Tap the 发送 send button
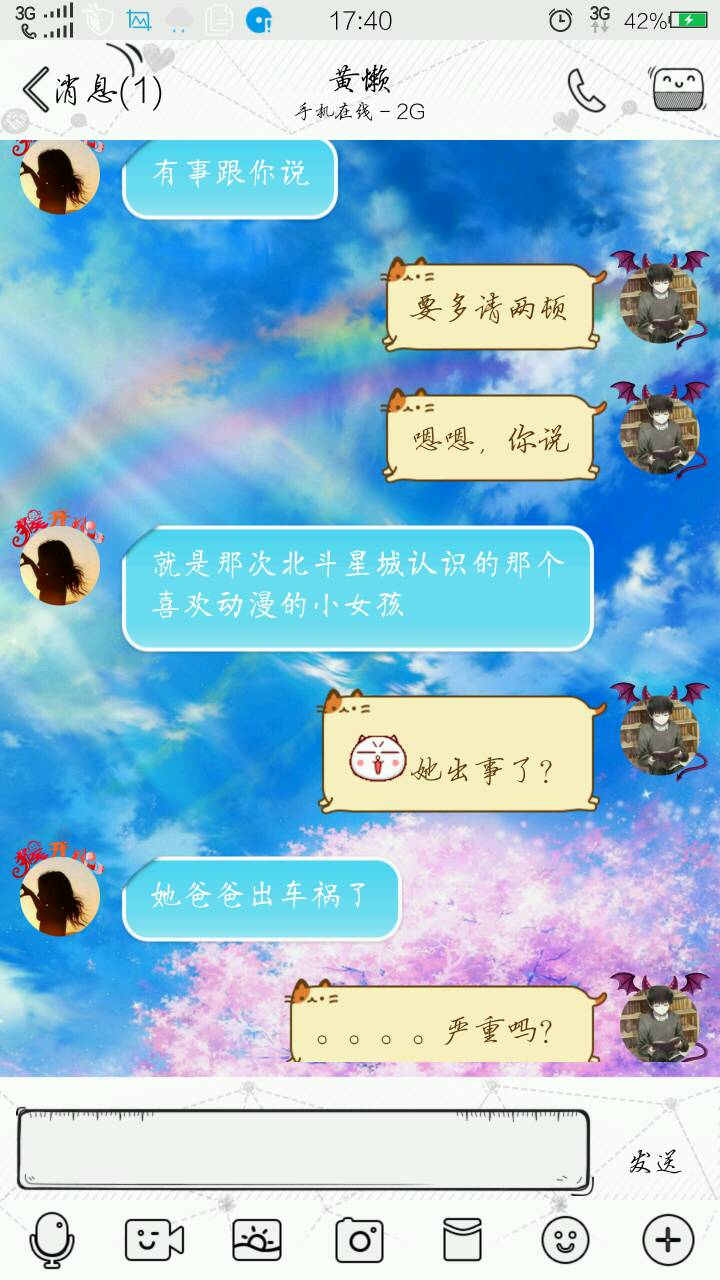The width and height of the screenshot is (720, 1280). pos(655,1162)
